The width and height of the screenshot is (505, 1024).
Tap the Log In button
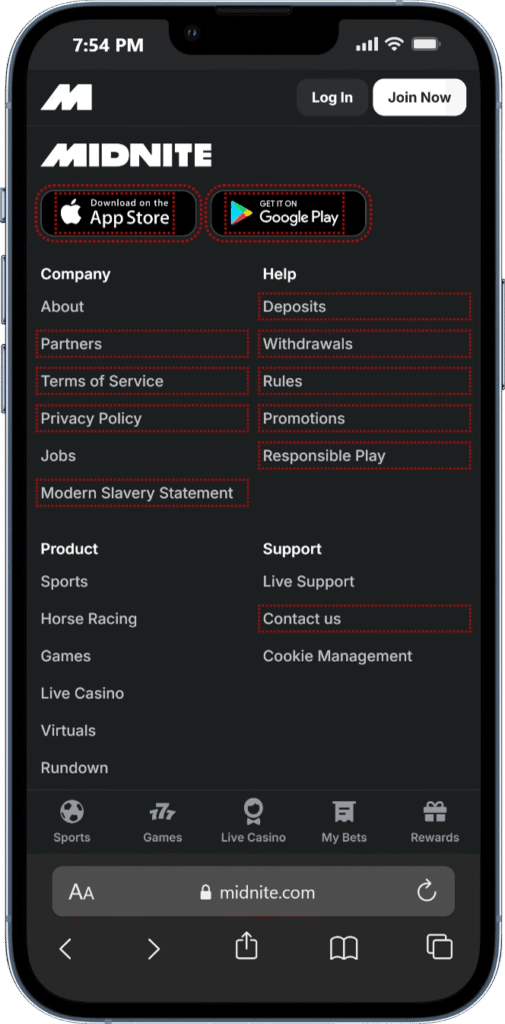[332, 97]
